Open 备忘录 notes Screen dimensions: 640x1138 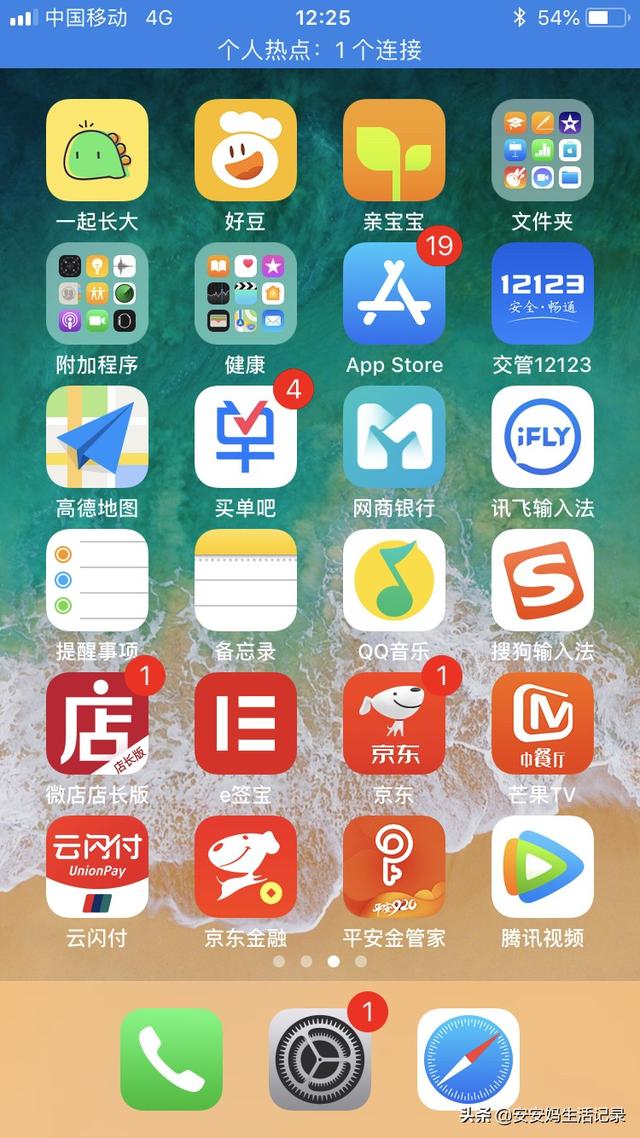pos(245,580)
